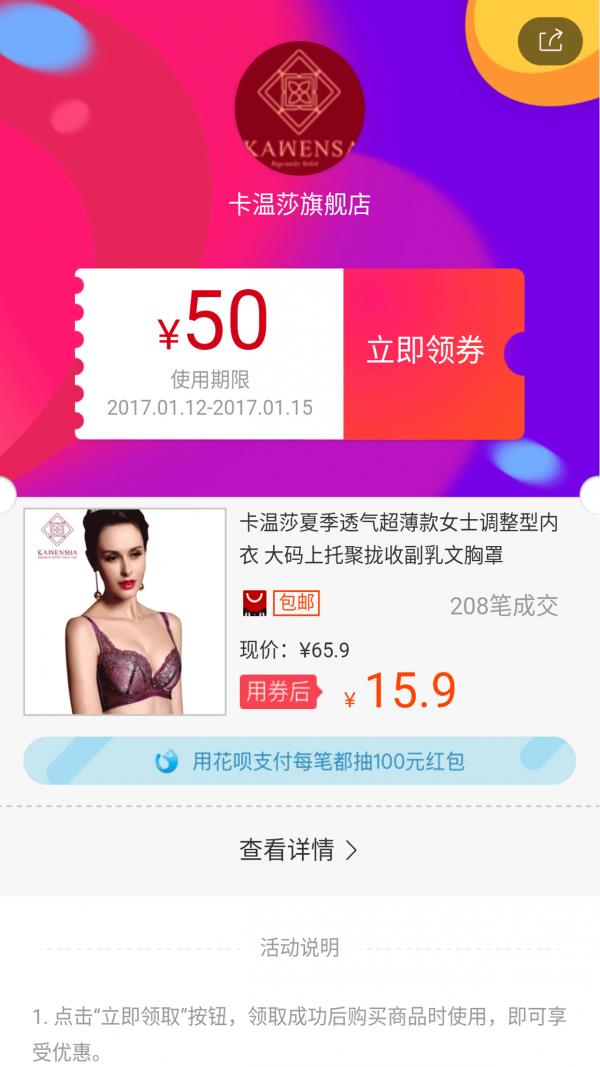
Task: Claim the ¥50 coupon with 立即领券
Action: pos(426,351)
